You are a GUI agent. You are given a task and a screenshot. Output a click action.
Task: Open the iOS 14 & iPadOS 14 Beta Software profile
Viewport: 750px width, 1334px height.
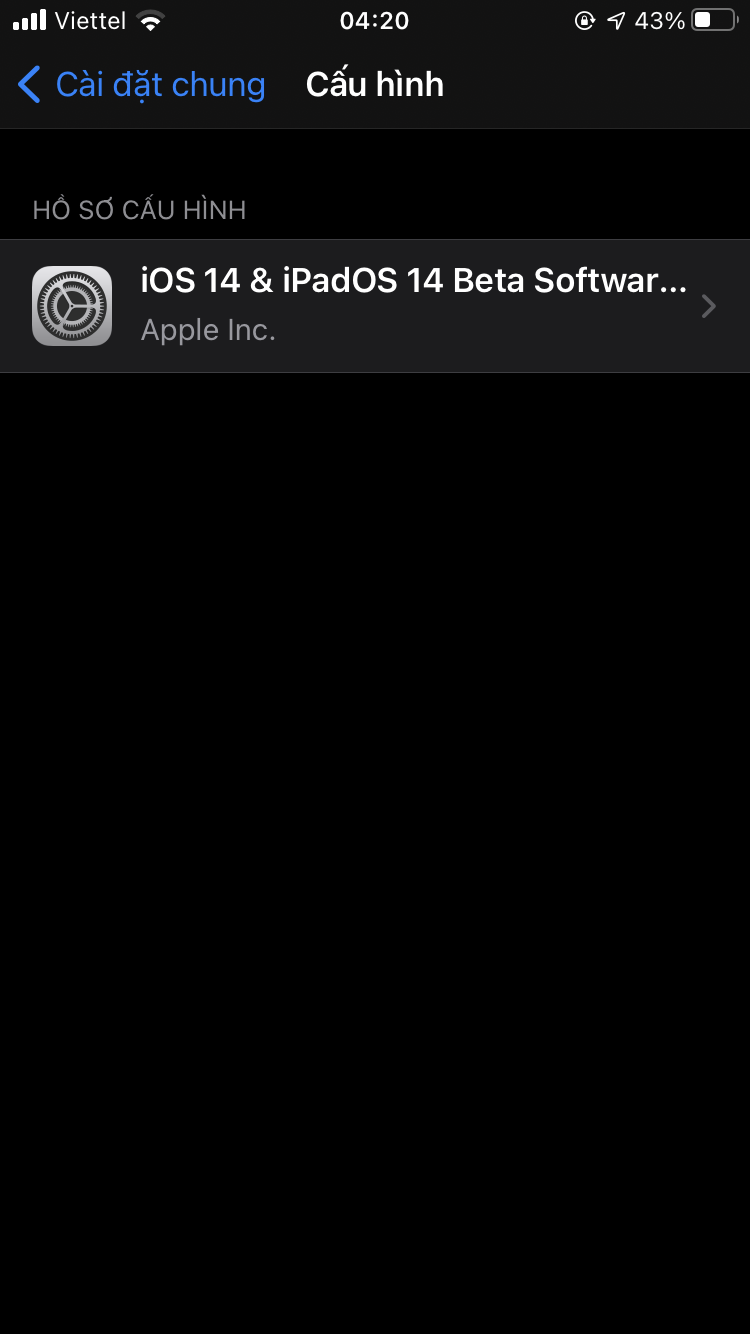(x=375, y=306)
